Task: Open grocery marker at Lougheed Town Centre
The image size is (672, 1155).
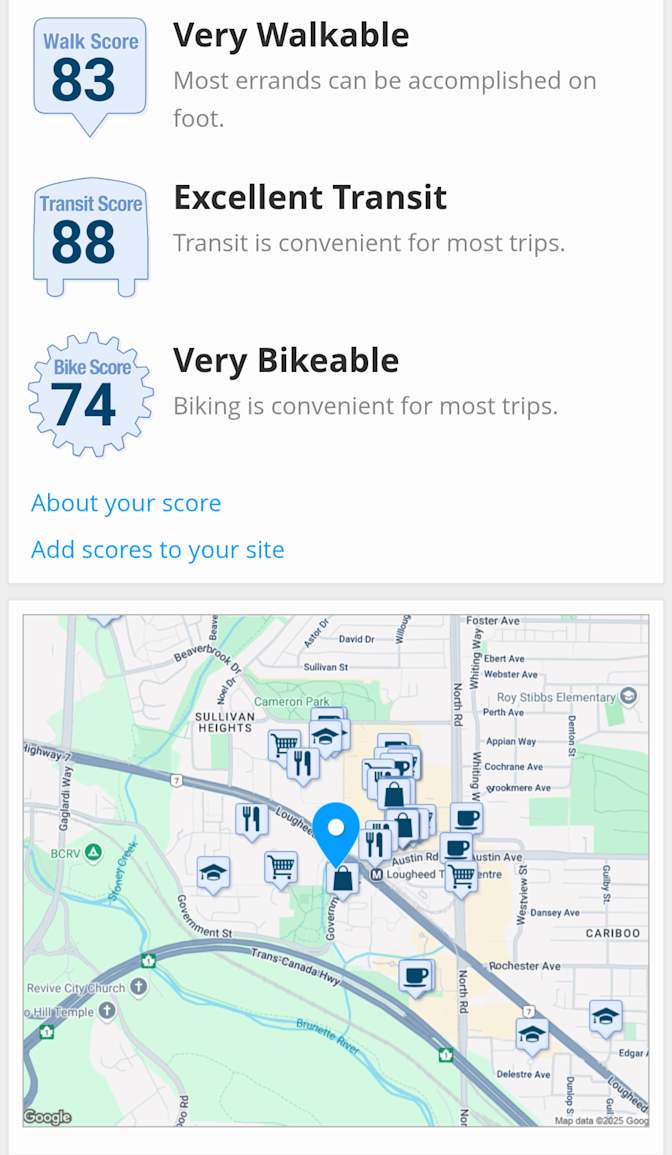Action: tap(460, 877)
